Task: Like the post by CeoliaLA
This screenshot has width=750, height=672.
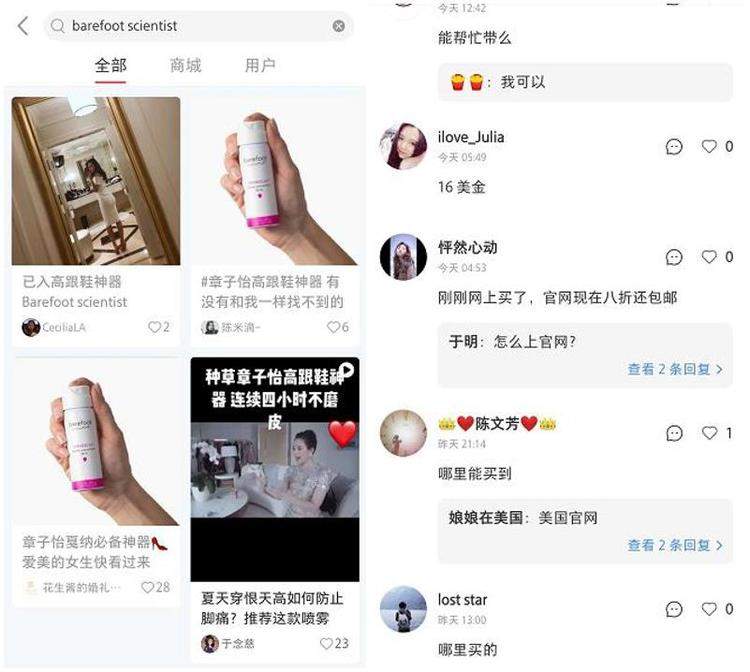Action: 154,327
